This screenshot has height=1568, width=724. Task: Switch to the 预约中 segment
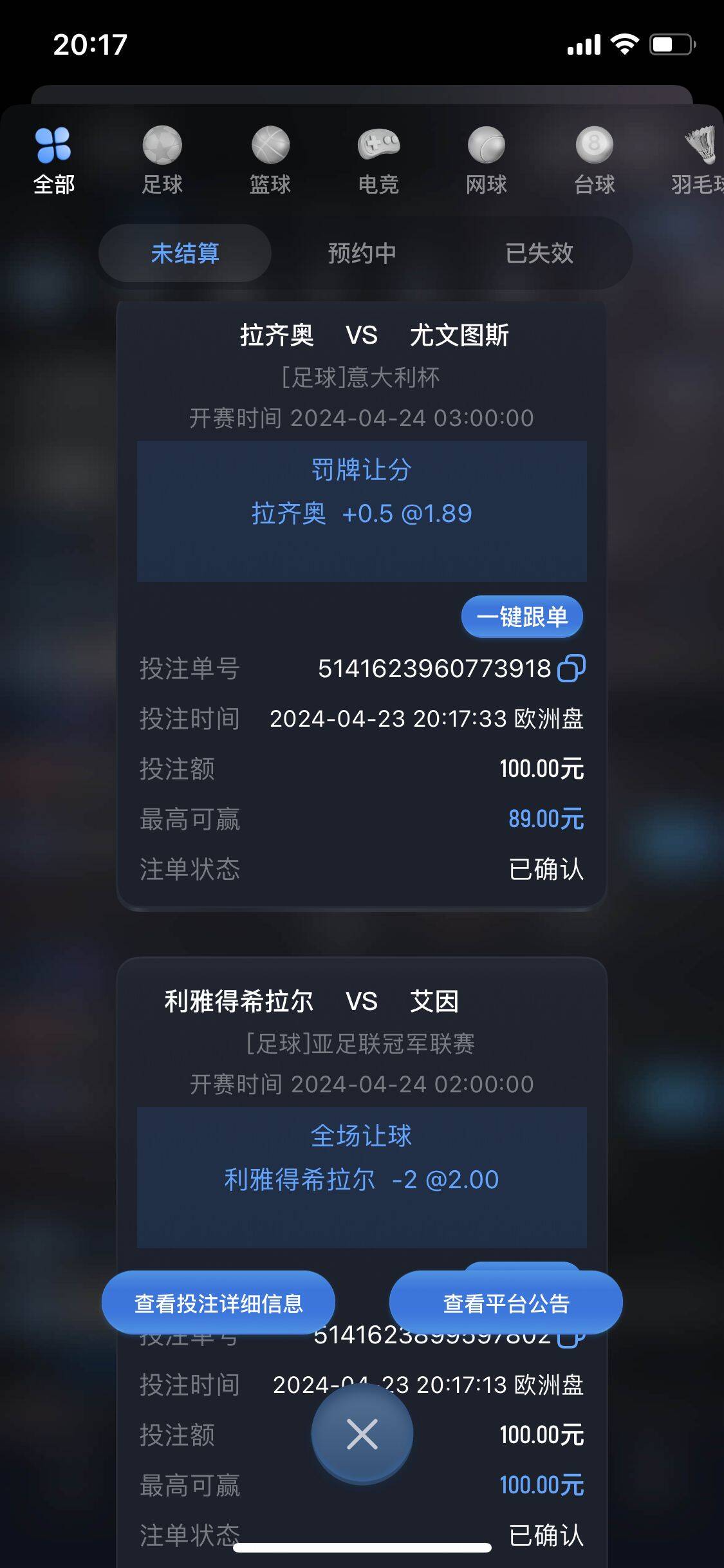click(x=362, y=253)
